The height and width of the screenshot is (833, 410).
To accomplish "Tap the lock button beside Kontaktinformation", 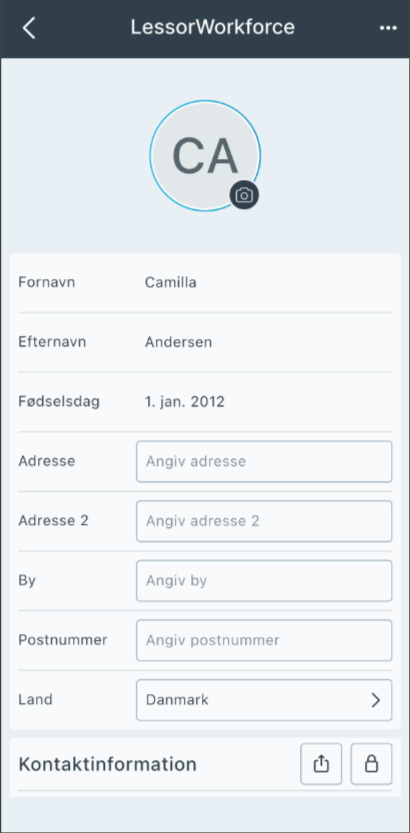I will (371, 764).
